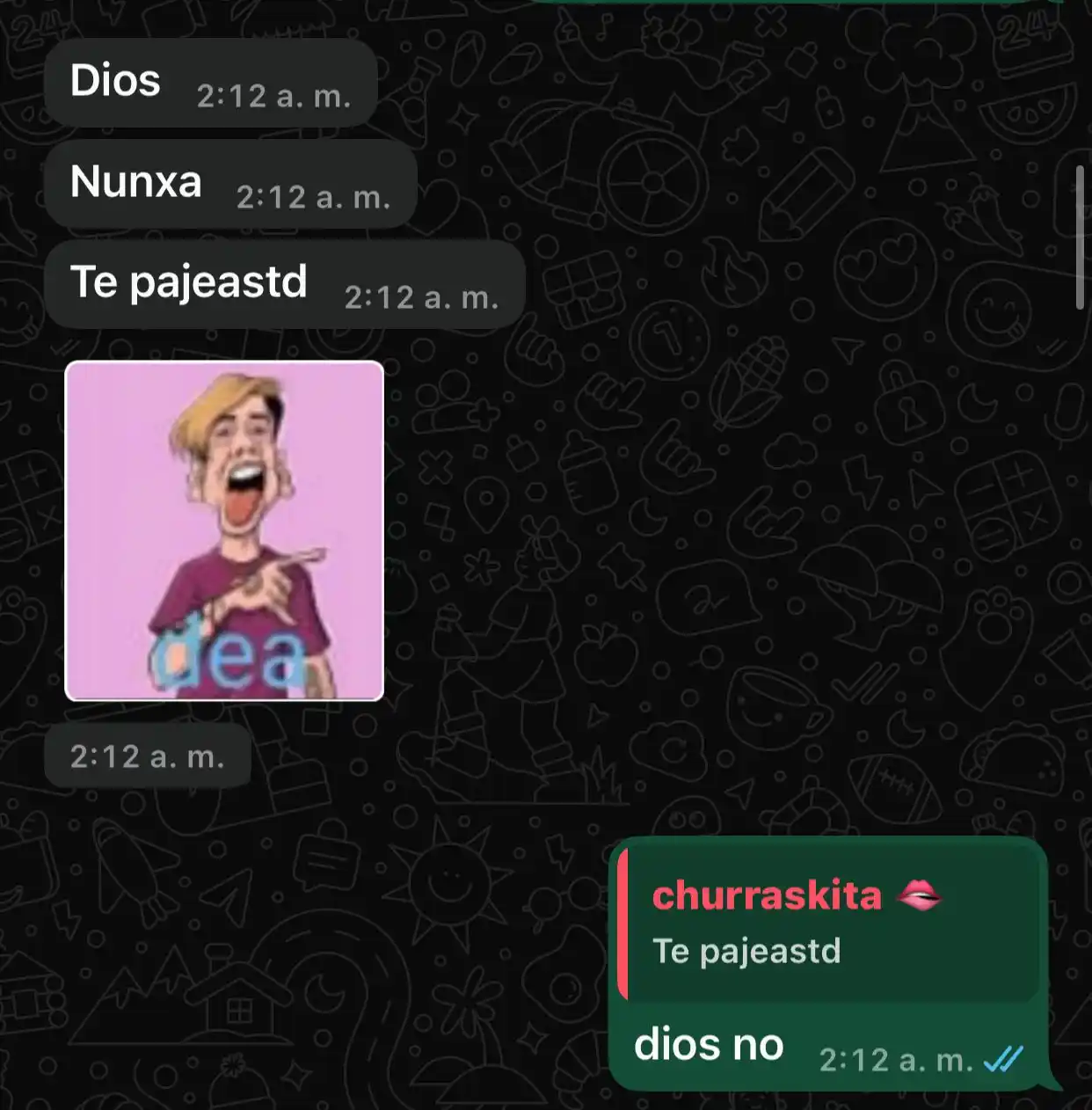The height and width of the screenshot is (1110, 1092).
Task: Tap the 2:12 a.m. timestamp on 'Dios'
Action: [274, 97]
